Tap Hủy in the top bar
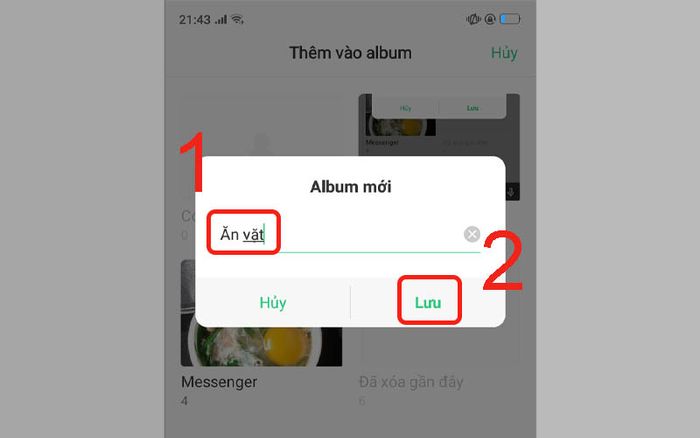Screen dimensions: 700x438 click(504, 53)
